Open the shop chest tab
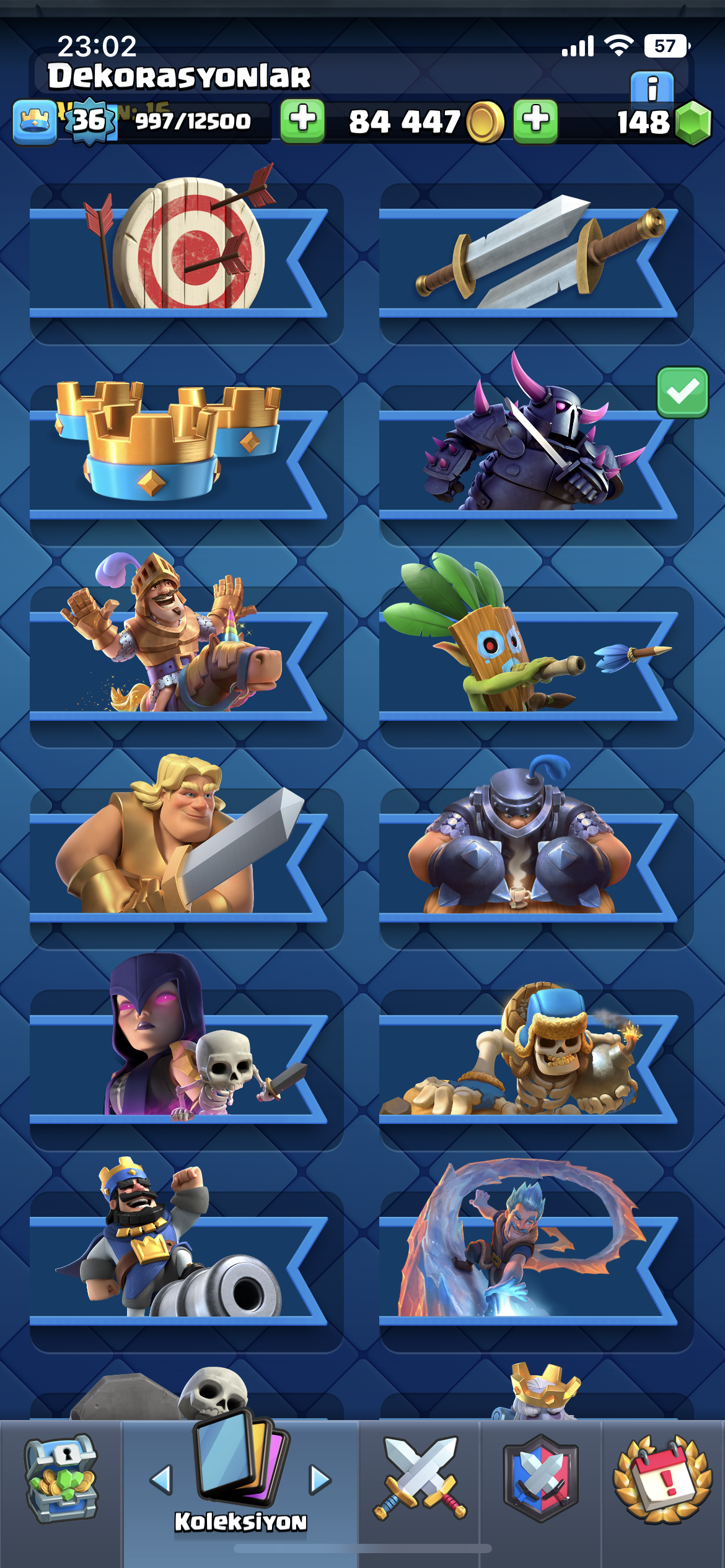Image resolution: width=725 pixels, height=1568 pixels. point(61,1479)
